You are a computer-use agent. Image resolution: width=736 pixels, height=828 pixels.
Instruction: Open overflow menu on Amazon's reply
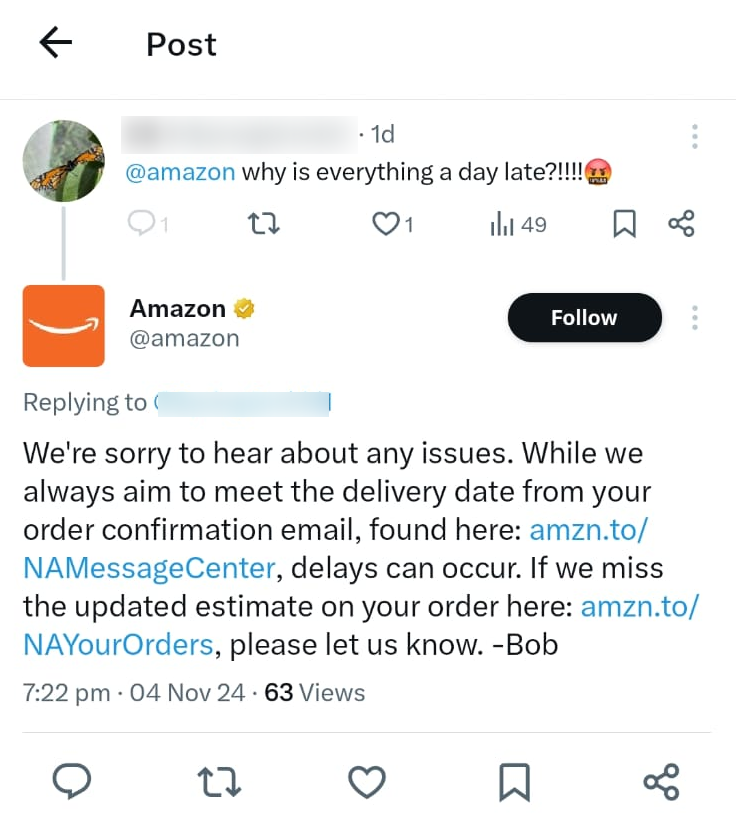tap(695, 318)
